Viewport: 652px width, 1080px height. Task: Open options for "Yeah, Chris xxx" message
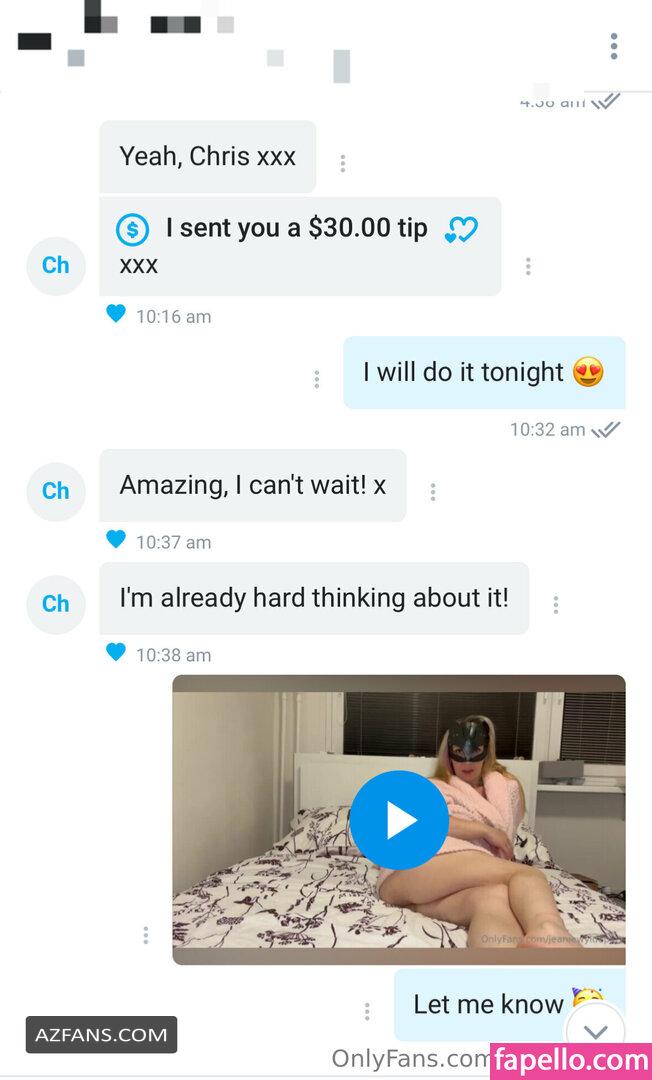343,163
